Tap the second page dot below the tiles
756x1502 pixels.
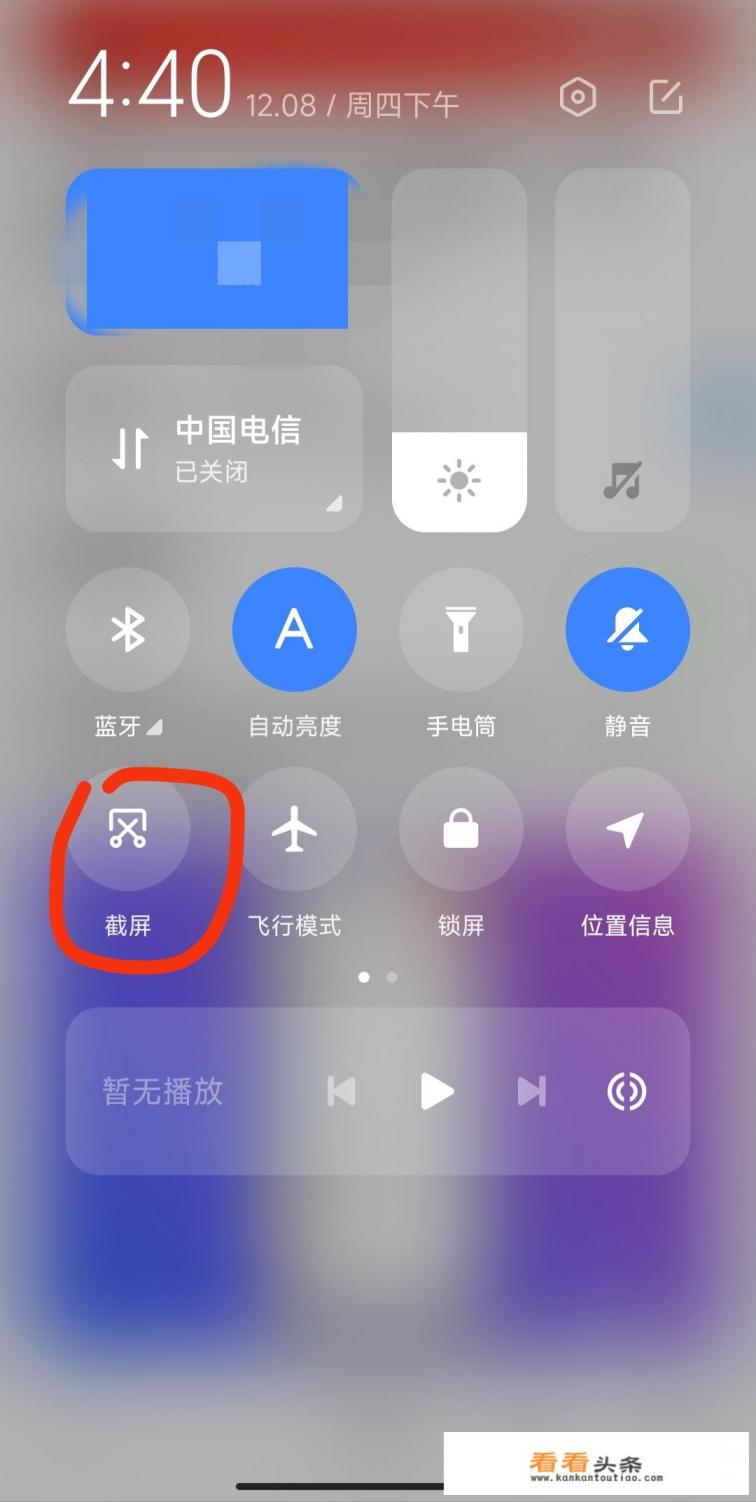391,977
